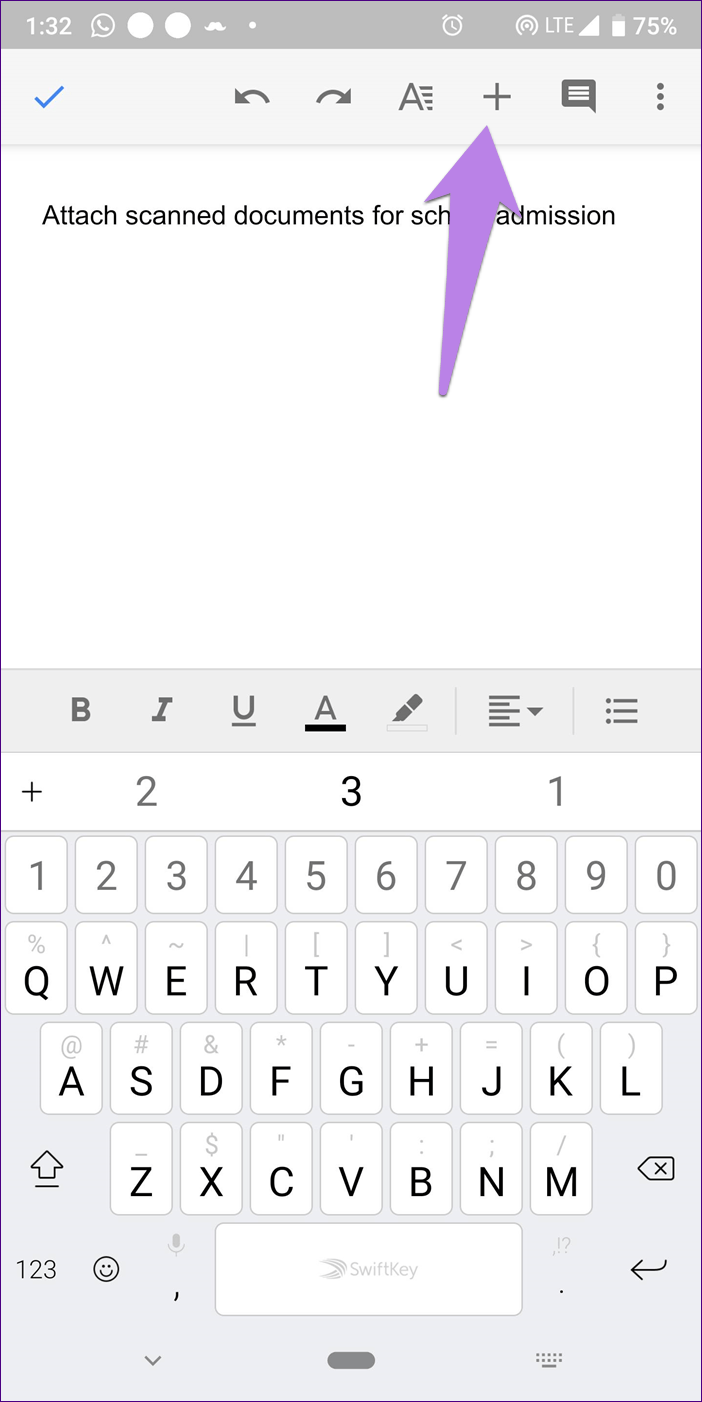The height and width of the screenshot is (1402, 702).
Task: Open the insert plus menu
Action: coord(497,97)
